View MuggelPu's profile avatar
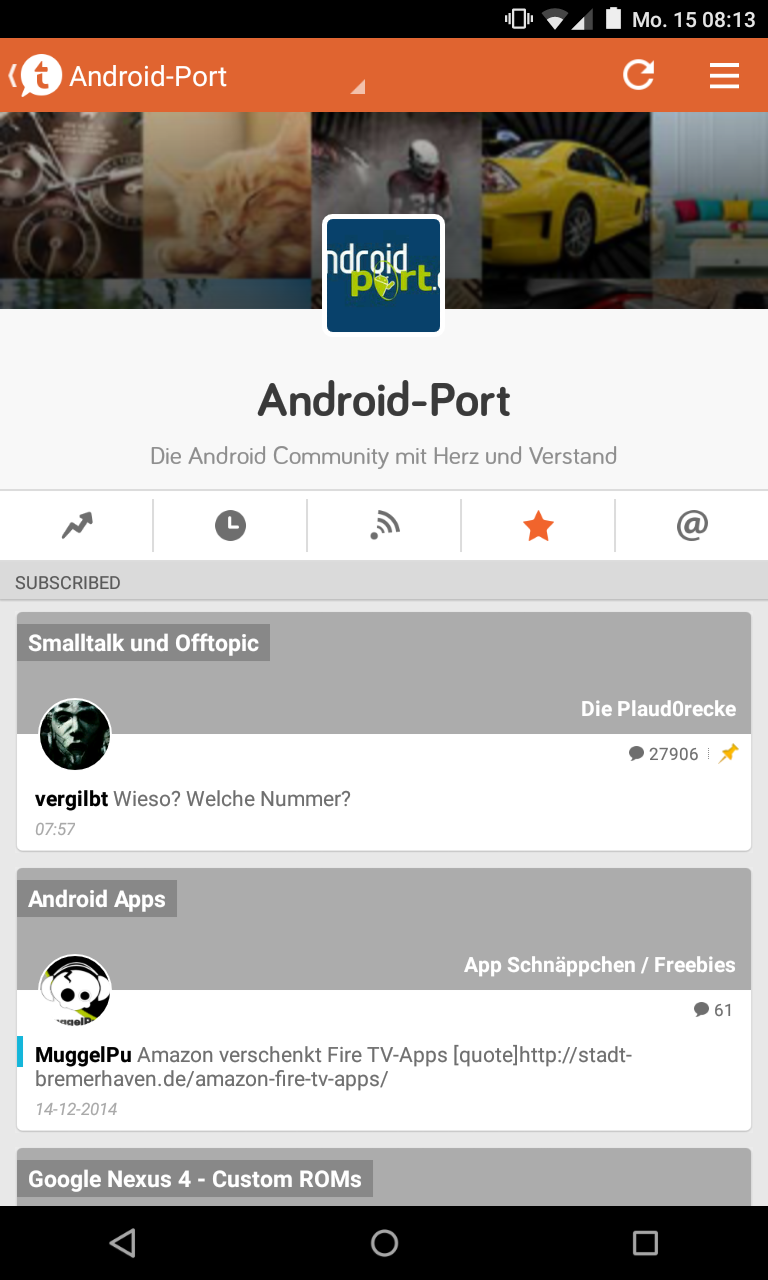Screen dimensions: 768x1280 click(75, 990)
